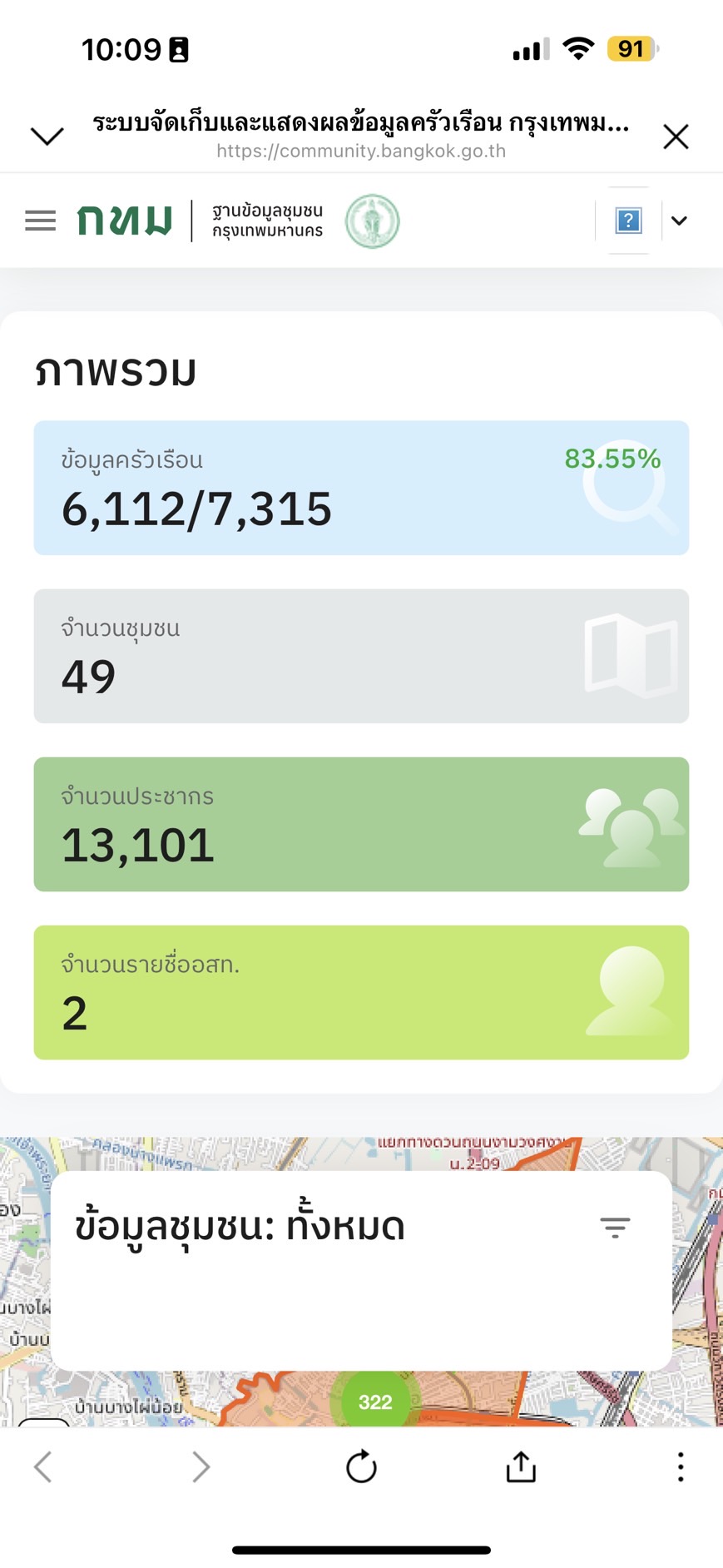This screenshot has width=723, height=1568.
Task: Open the ข้อมูลครัวเรือน card
Action: (x=361, y=488)
